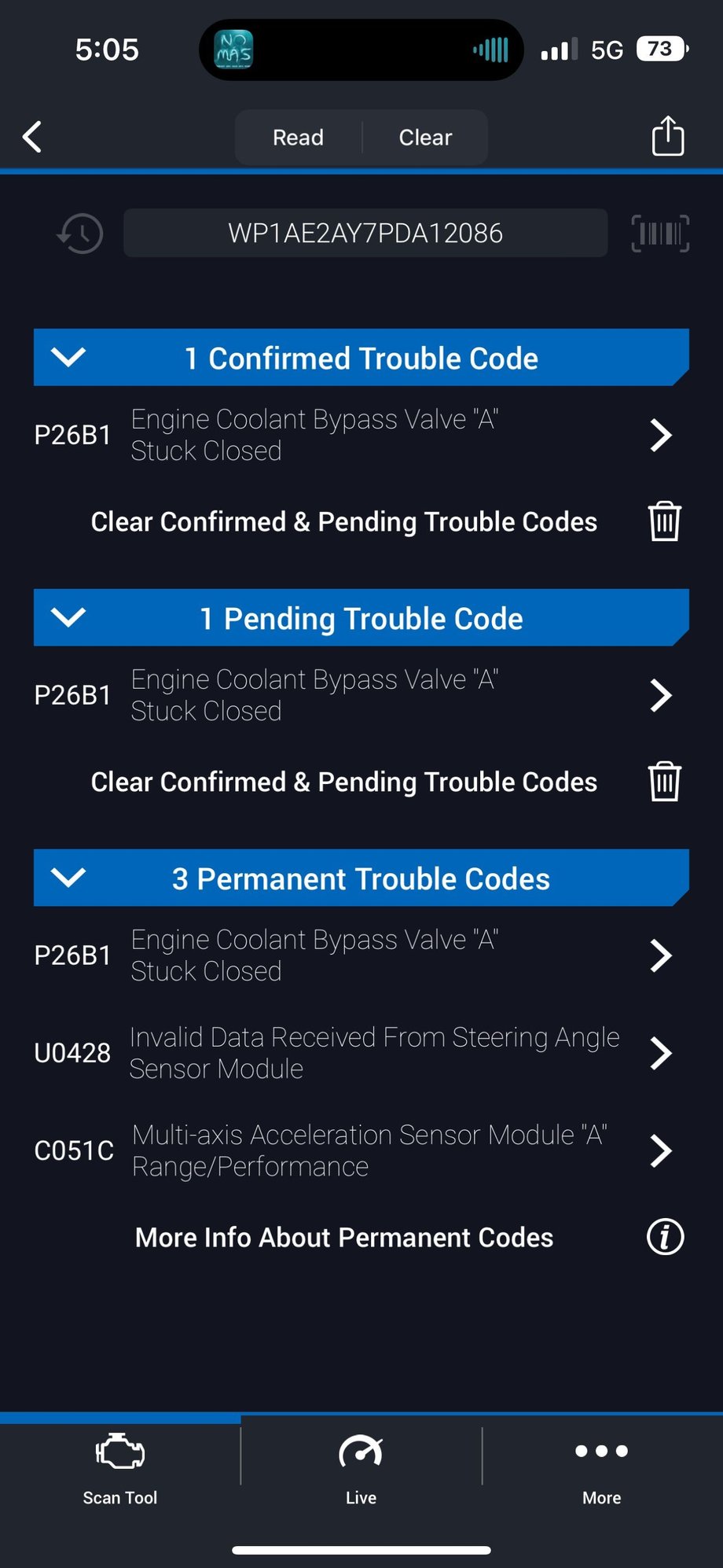723x1568 pixels.
Task: Share the trouble code report
Action: (668, 136)
